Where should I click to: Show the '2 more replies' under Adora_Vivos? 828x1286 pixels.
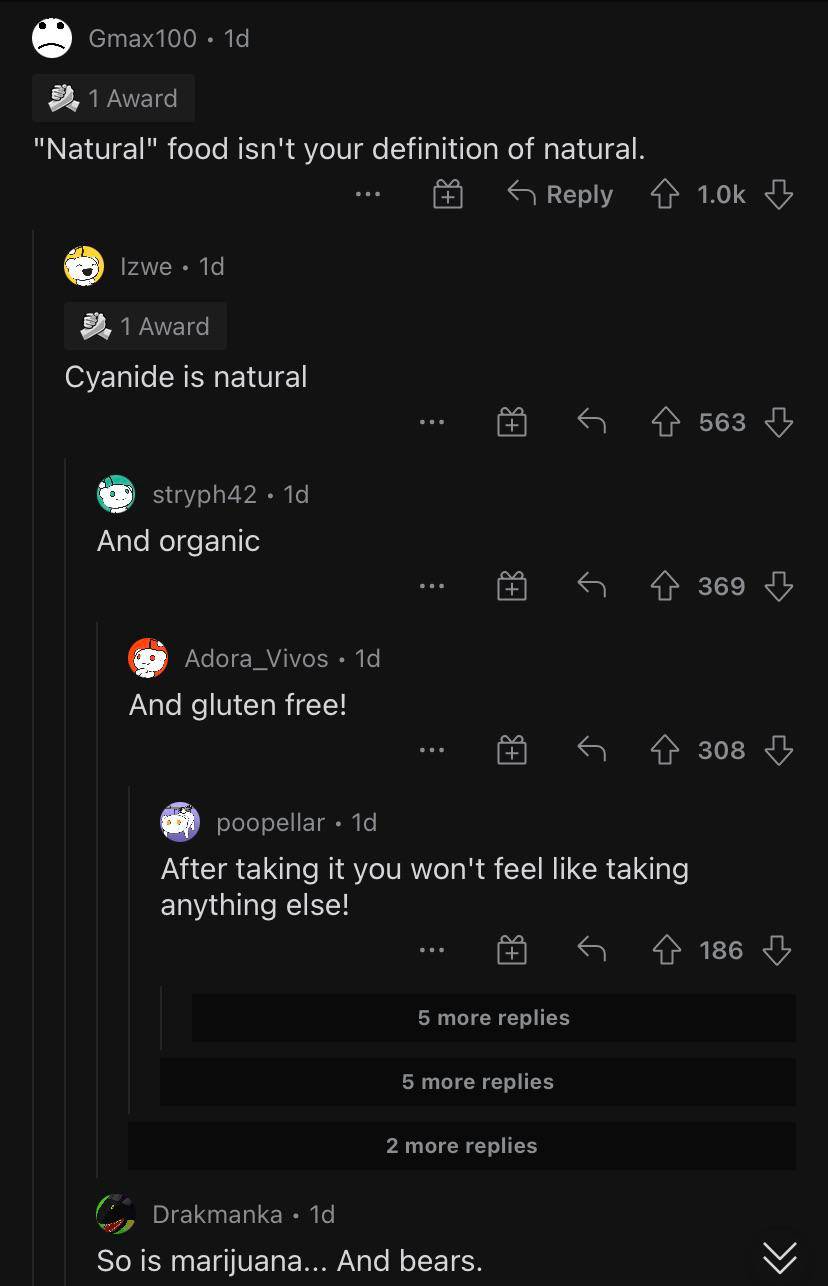pyautogui.click(x=462, y=1145)
